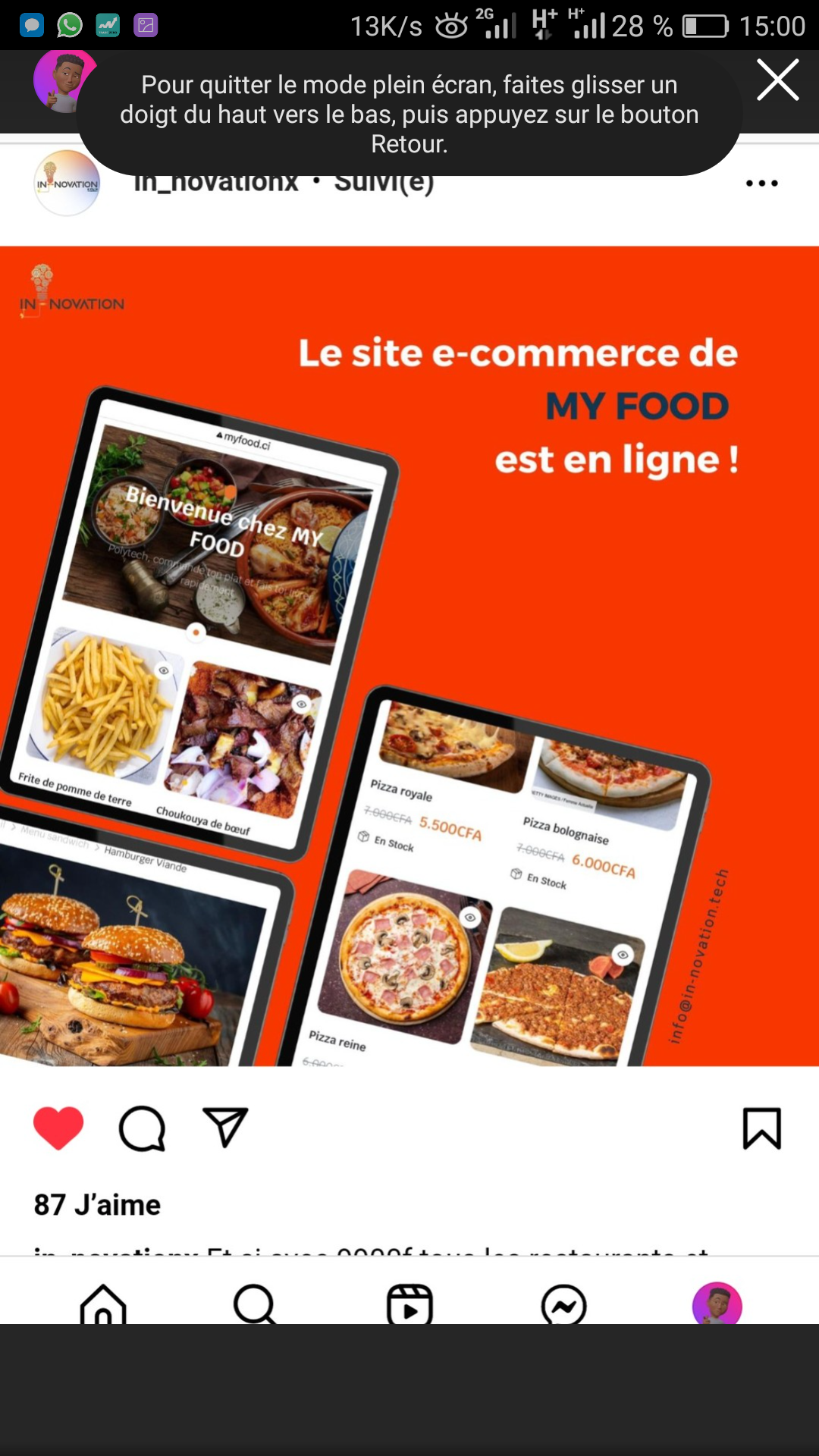Screen dimensions: 819x1456
Task: Switch to the Search tab
Action: (255, 1304)
